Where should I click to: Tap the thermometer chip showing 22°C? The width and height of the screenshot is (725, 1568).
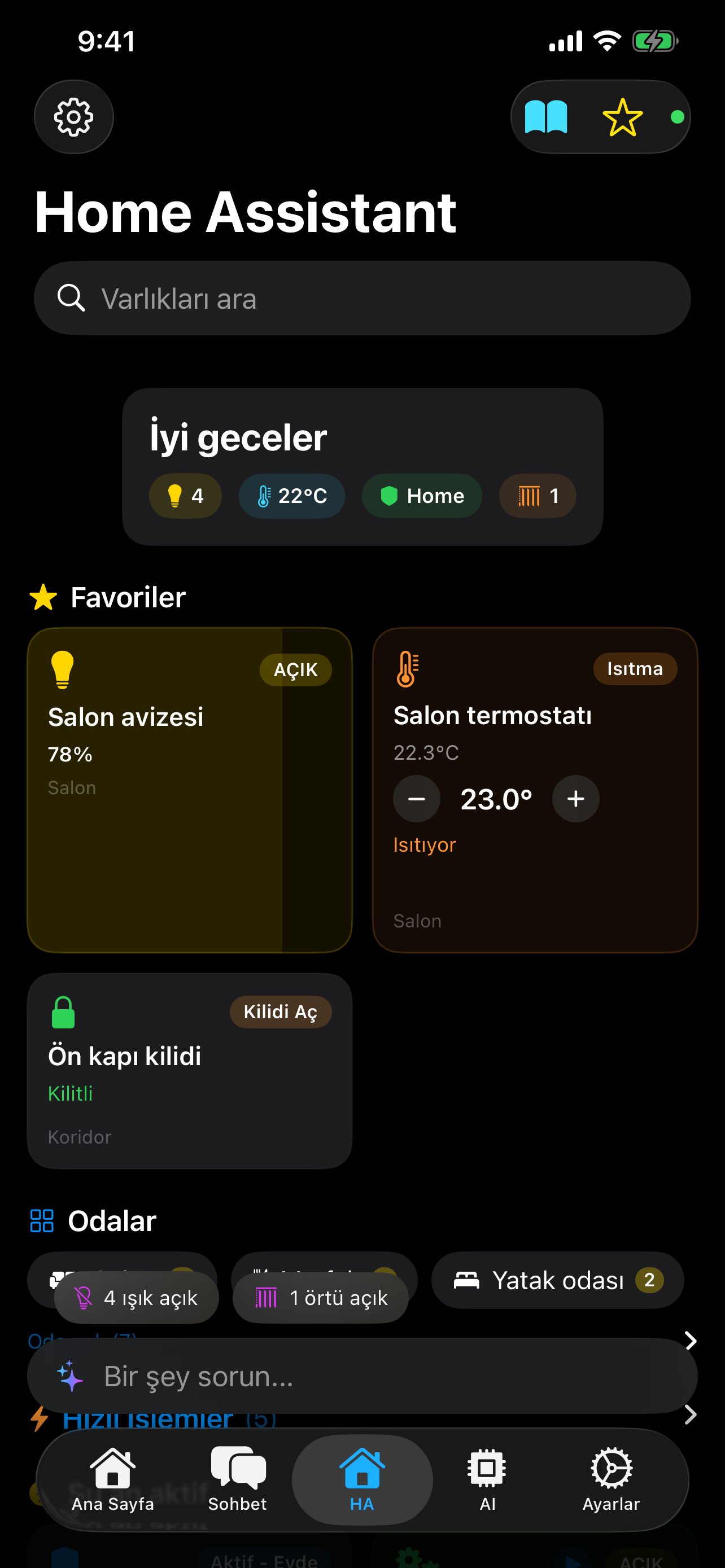click(x=291, y=496)
